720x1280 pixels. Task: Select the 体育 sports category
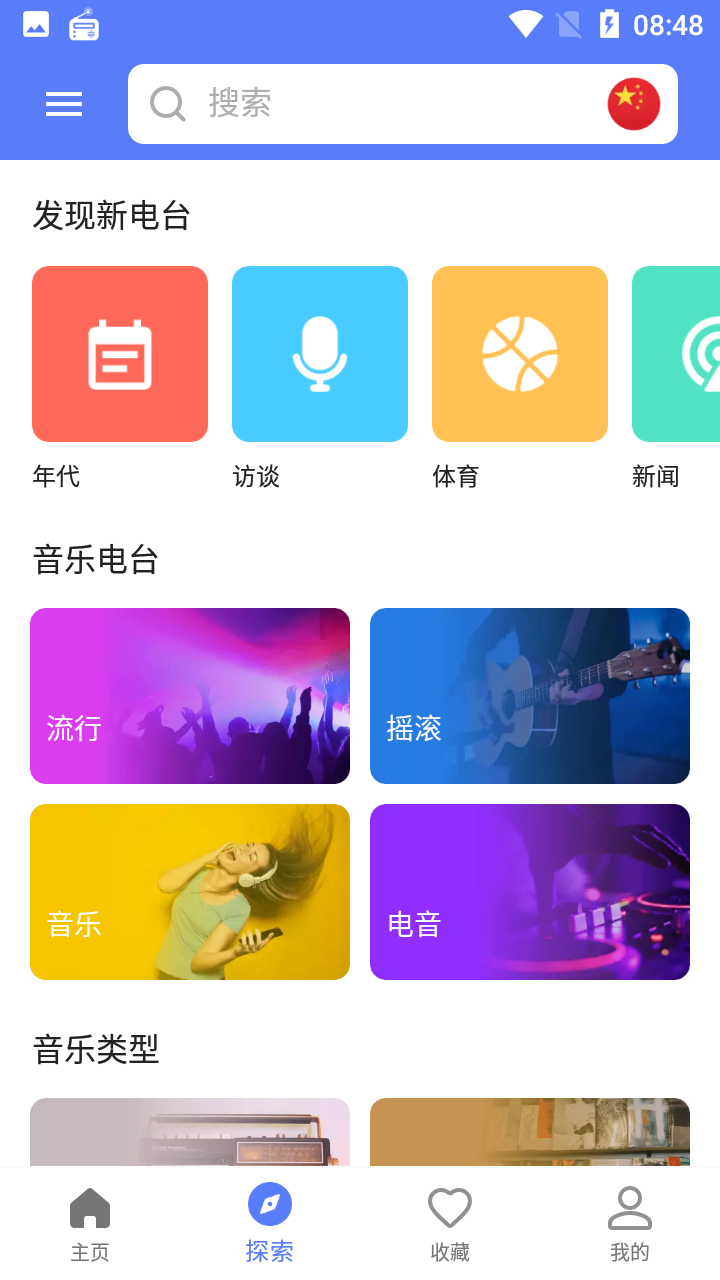(x=520, y=354)
